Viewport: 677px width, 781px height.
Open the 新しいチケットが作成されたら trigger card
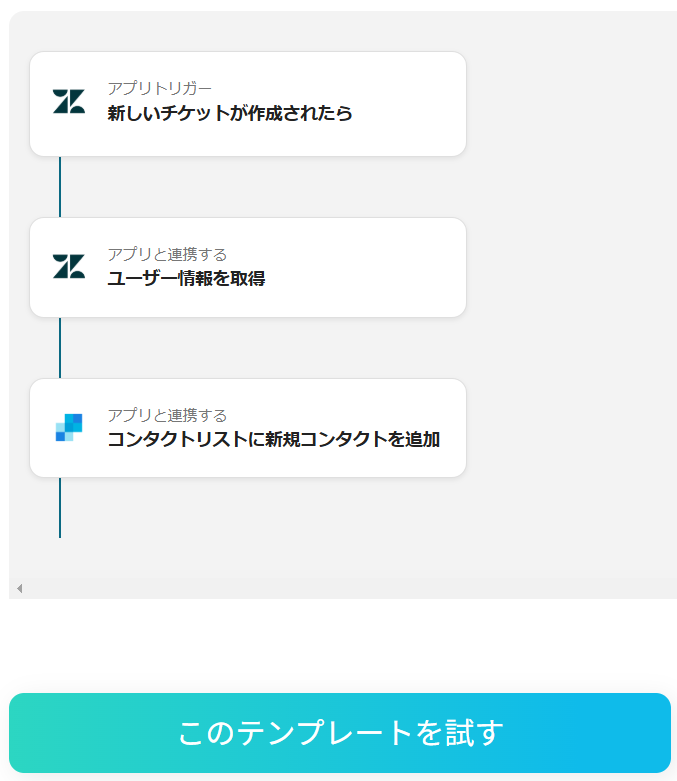tap(248, 104)
